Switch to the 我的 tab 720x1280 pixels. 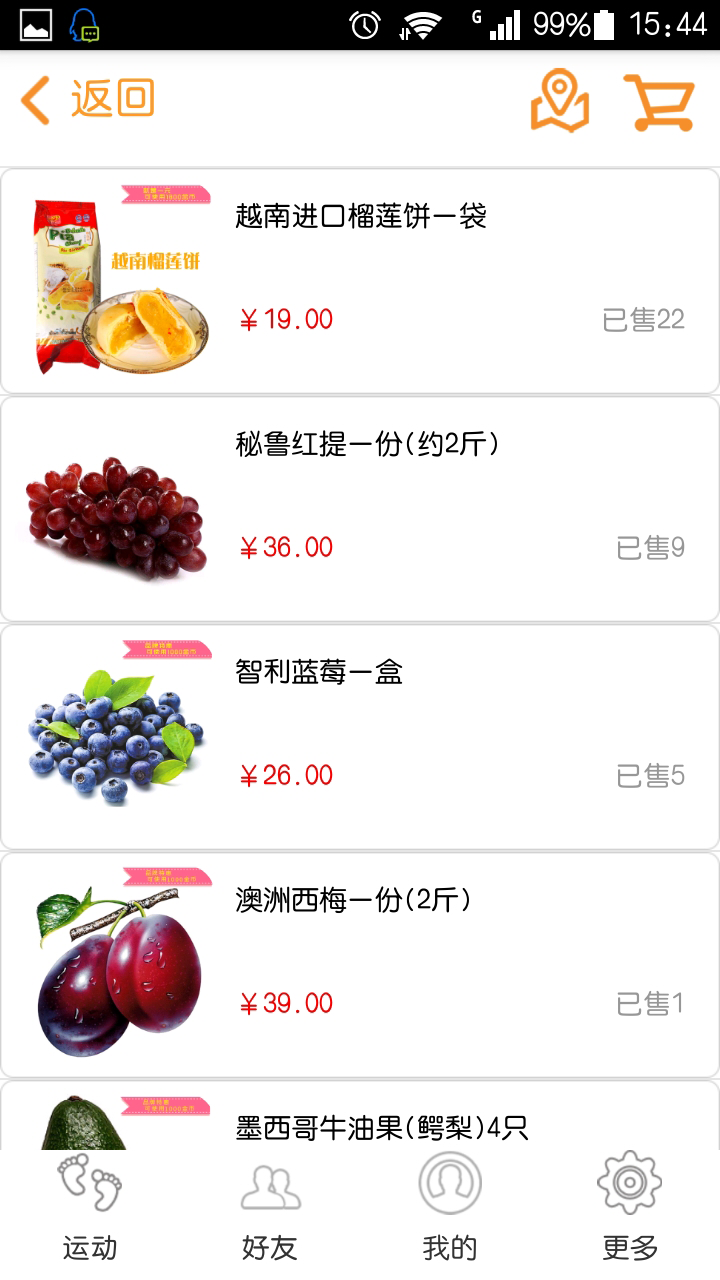coord(449,1210)
